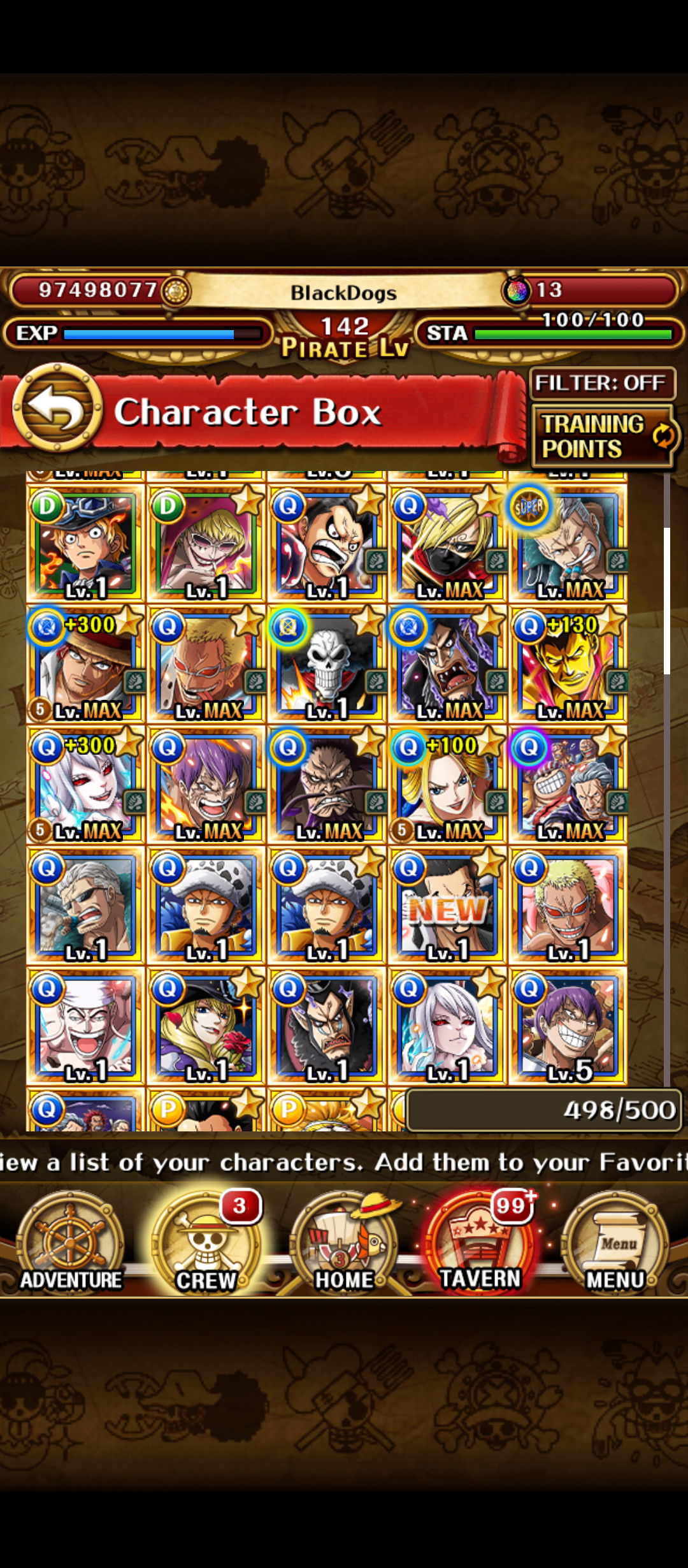Go back from the Character Box
Viewport: 688px width, 1568px height.
coord(57,409)
